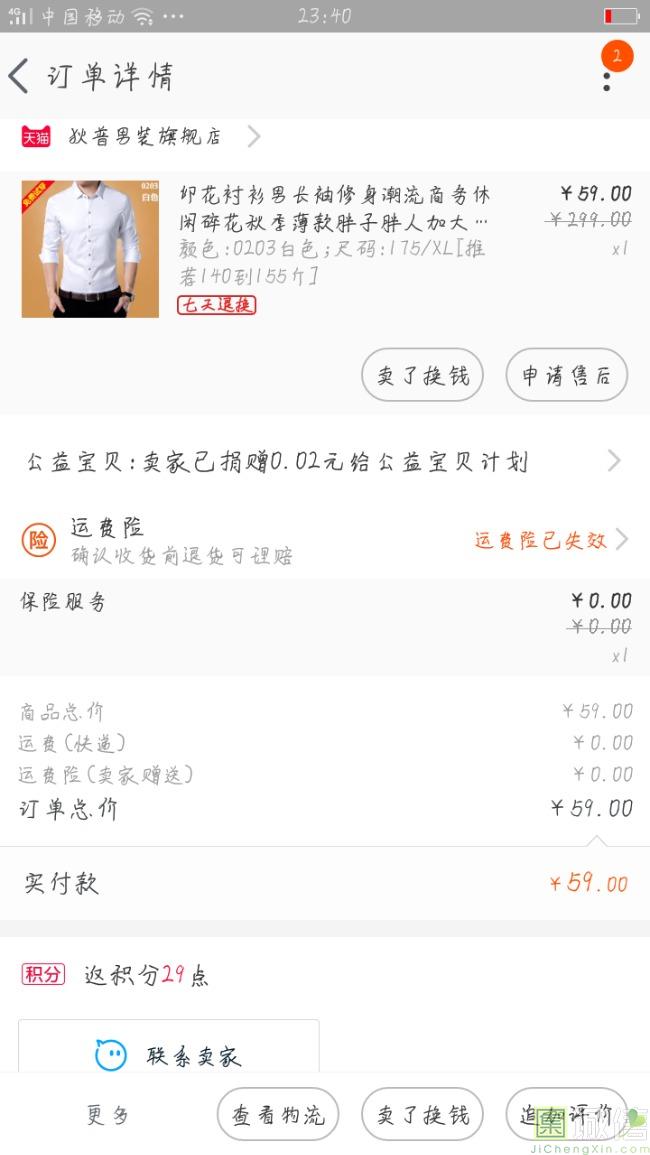Open the 狄普男装旗舰店 store page
This screenshot has width=650, height=1155.
(x=145, y=137)
